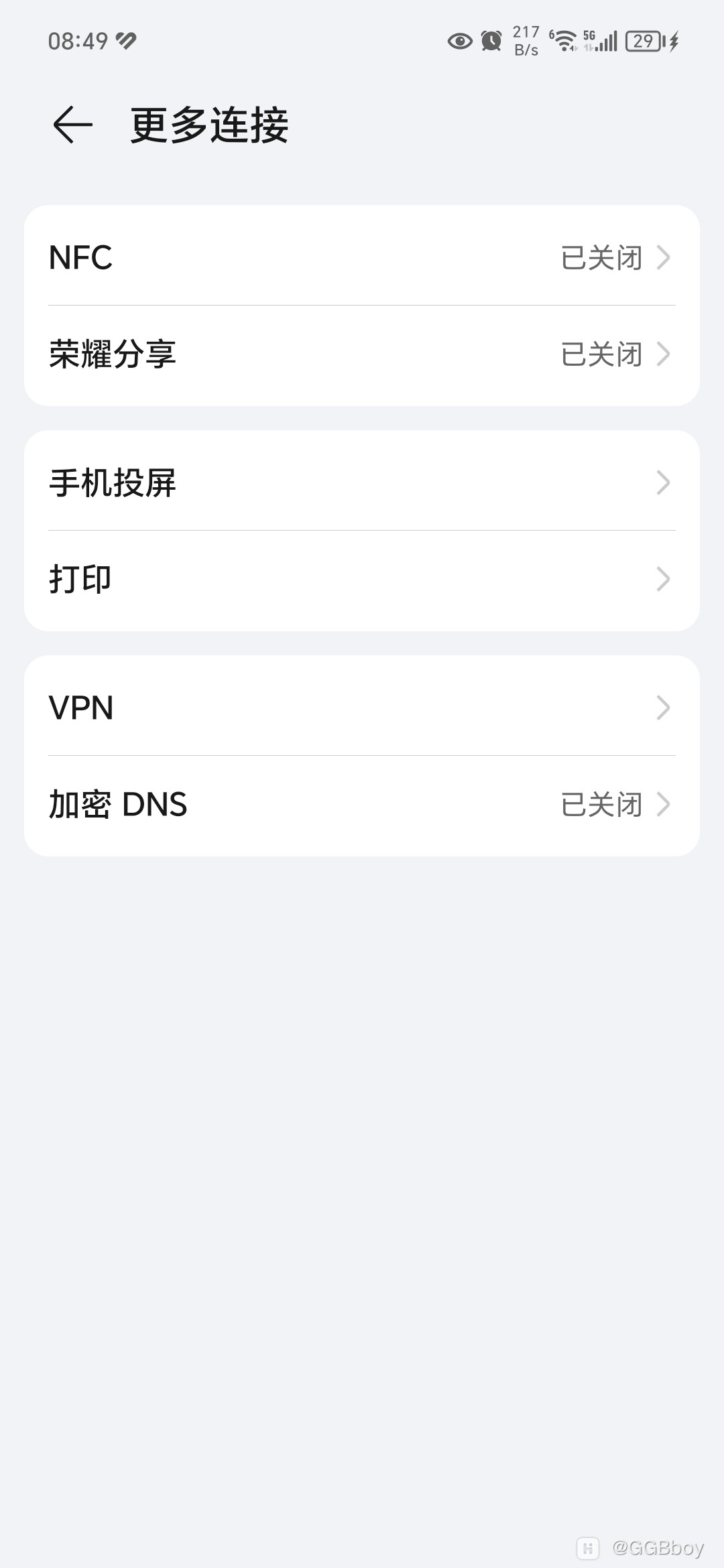
Task: Open NFC settings
Action: [362, 257]
